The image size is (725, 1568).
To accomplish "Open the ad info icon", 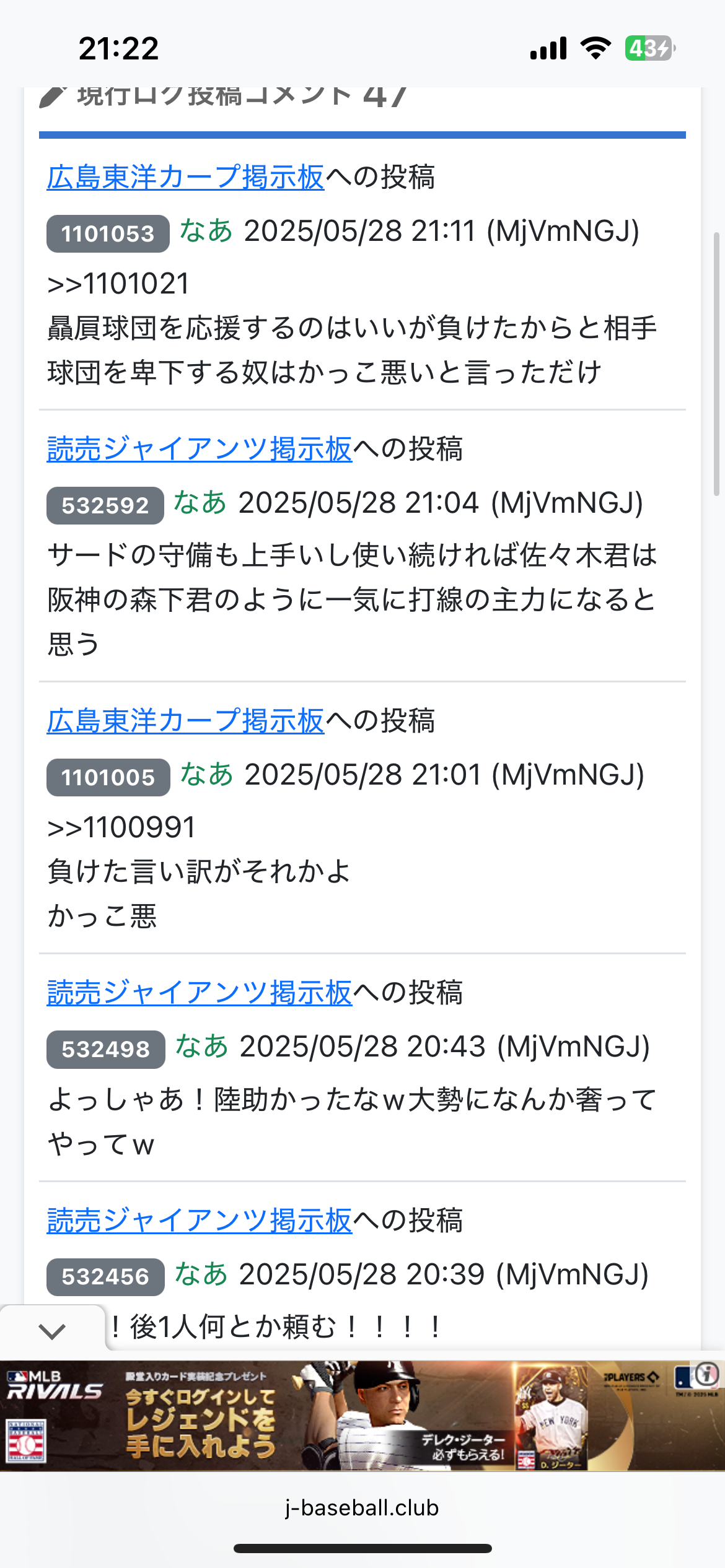I will coord(706,1375).
